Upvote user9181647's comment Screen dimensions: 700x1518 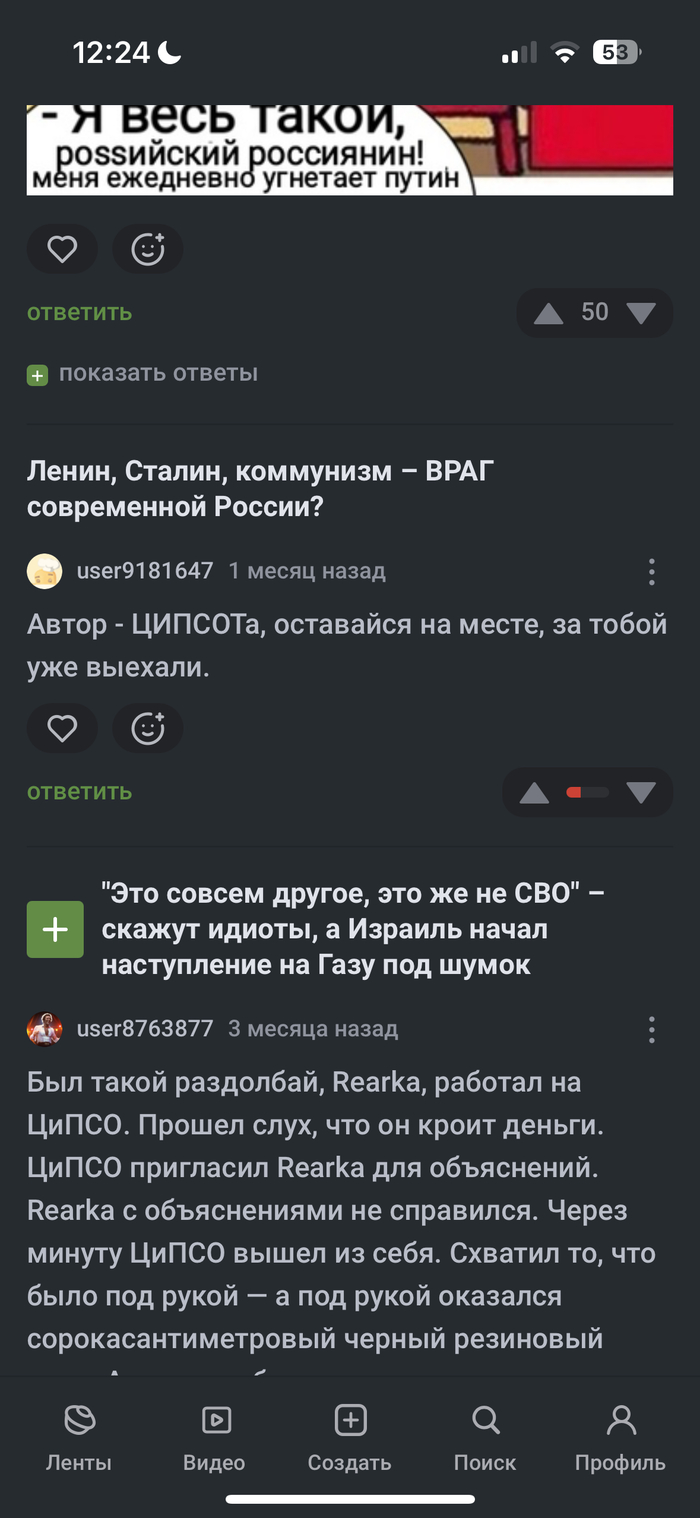[534, 793]
